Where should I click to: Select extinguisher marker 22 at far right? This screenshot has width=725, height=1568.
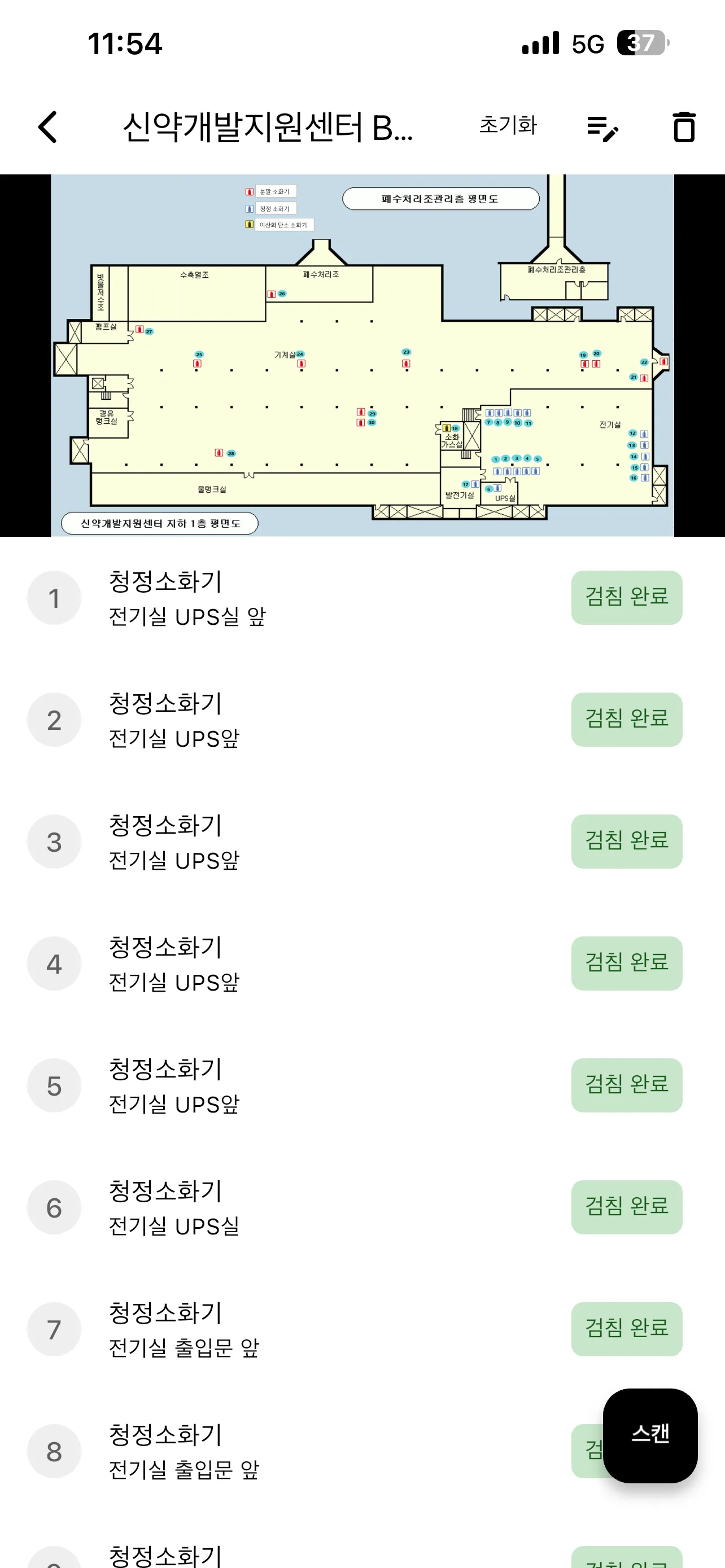click(x=644, y=362)
